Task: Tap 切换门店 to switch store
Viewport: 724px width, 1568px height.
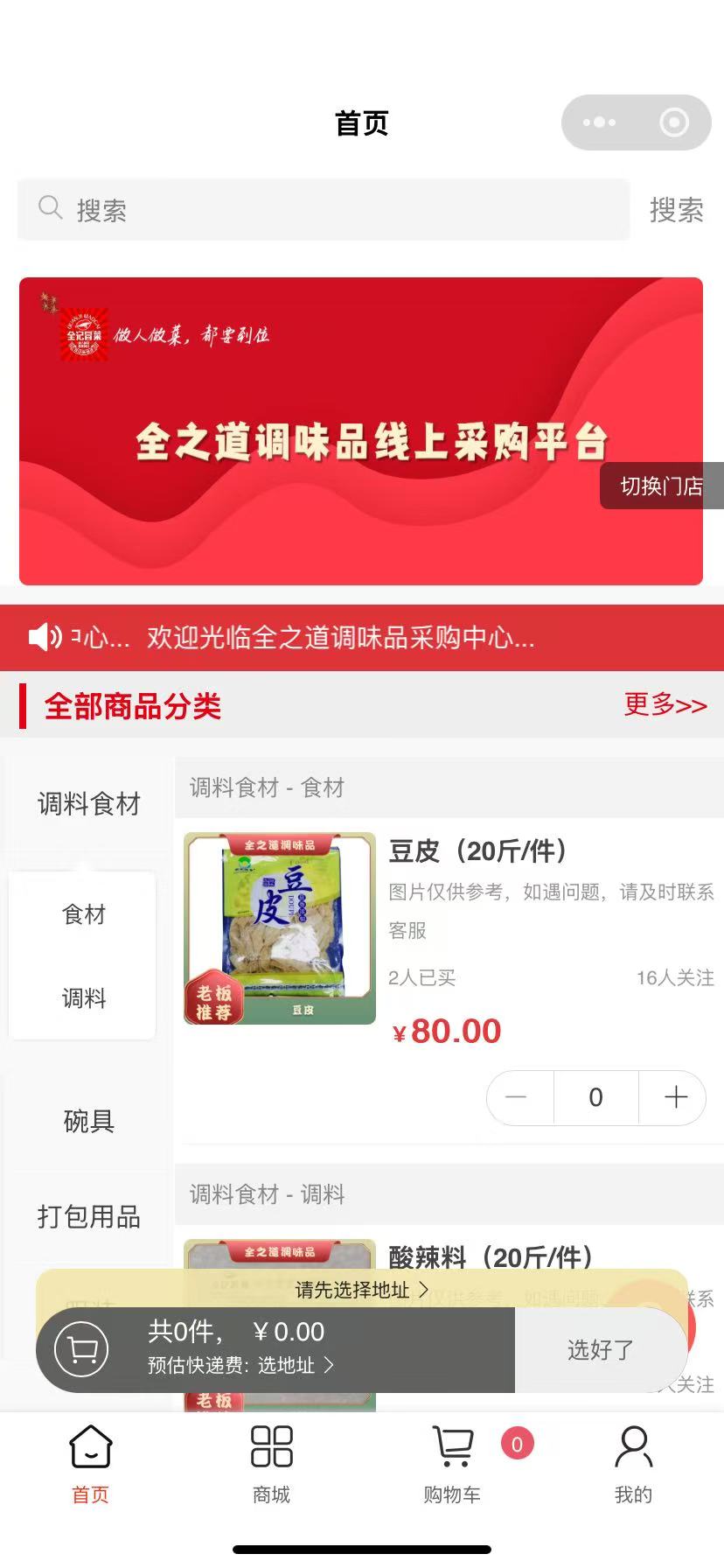Action: click(x=661, y=486)
